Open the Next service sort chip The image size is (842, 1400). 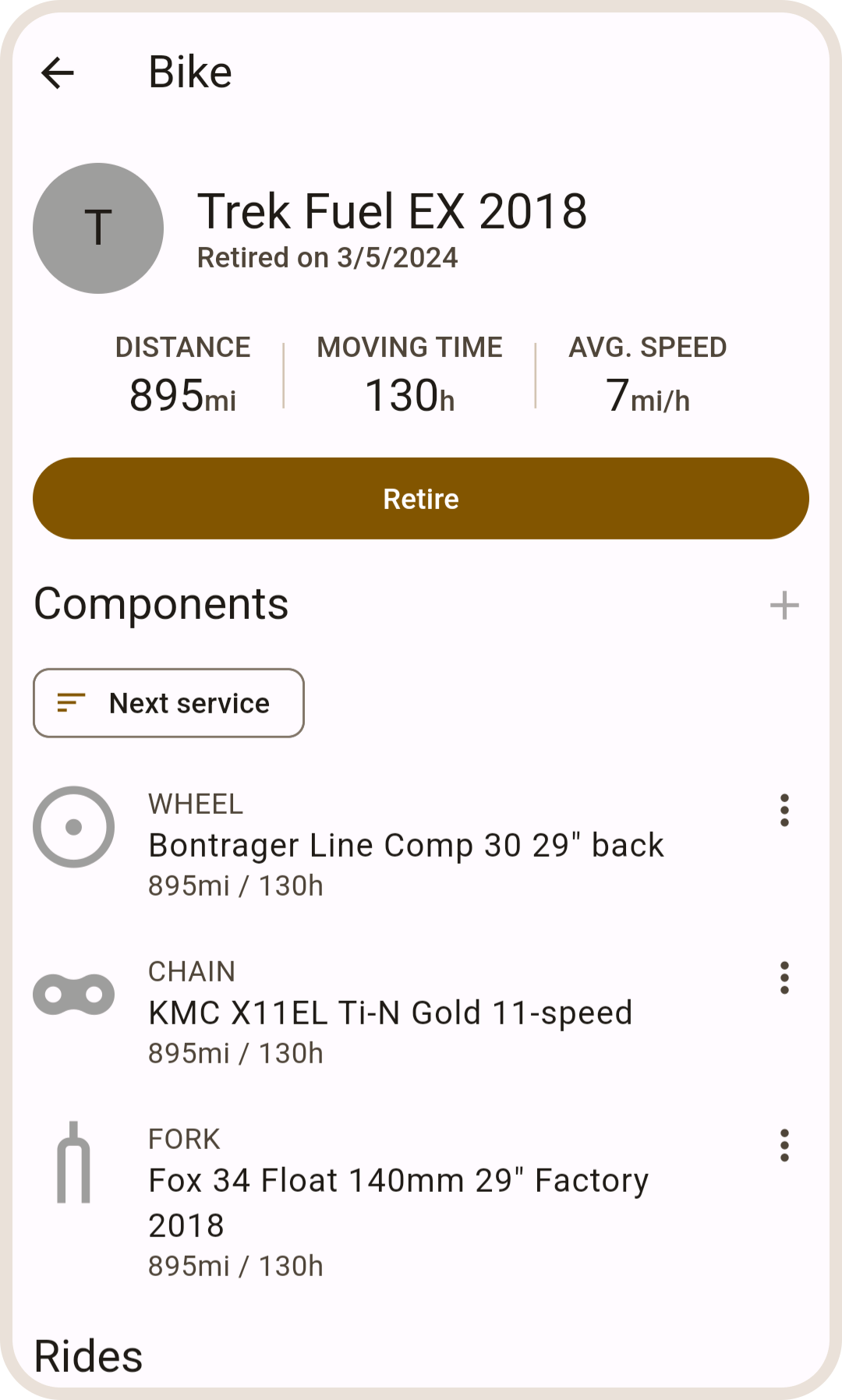pyautogui.click(x=168, y=703)
